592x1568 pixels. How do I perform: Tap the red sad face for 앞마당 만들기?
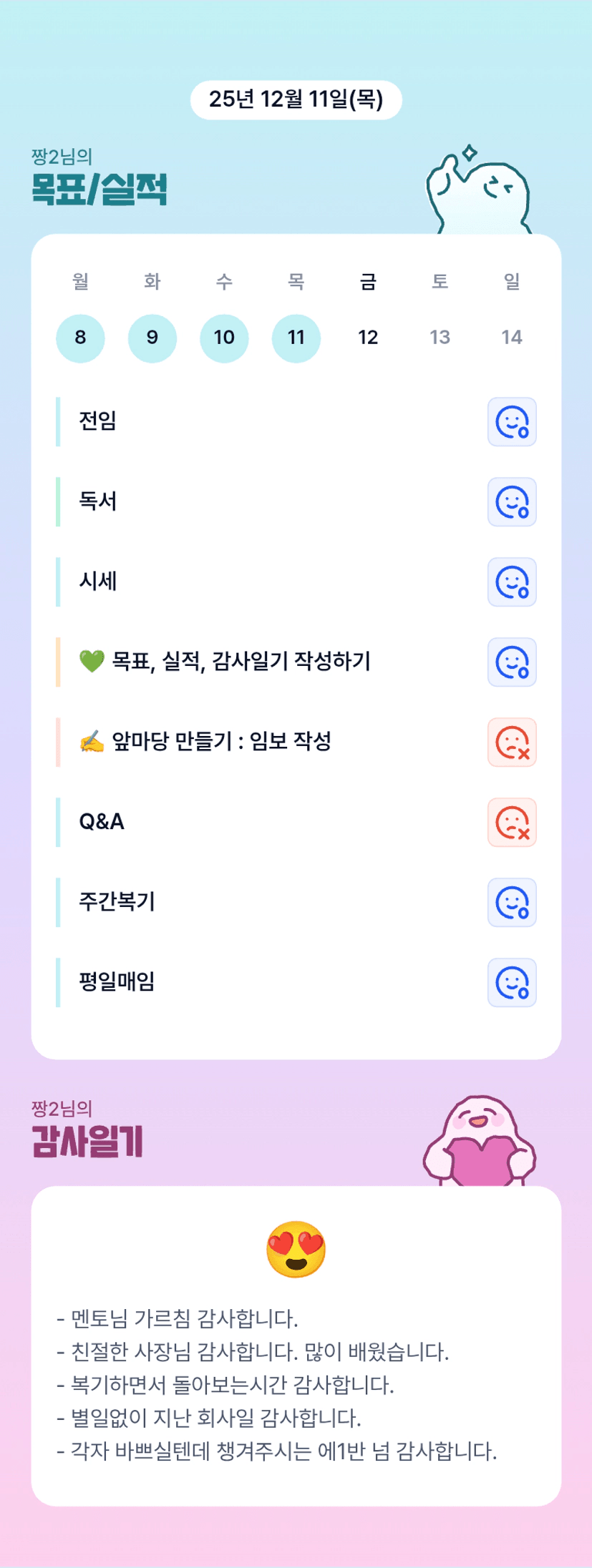pyautogui.click(x=512, y=743)
